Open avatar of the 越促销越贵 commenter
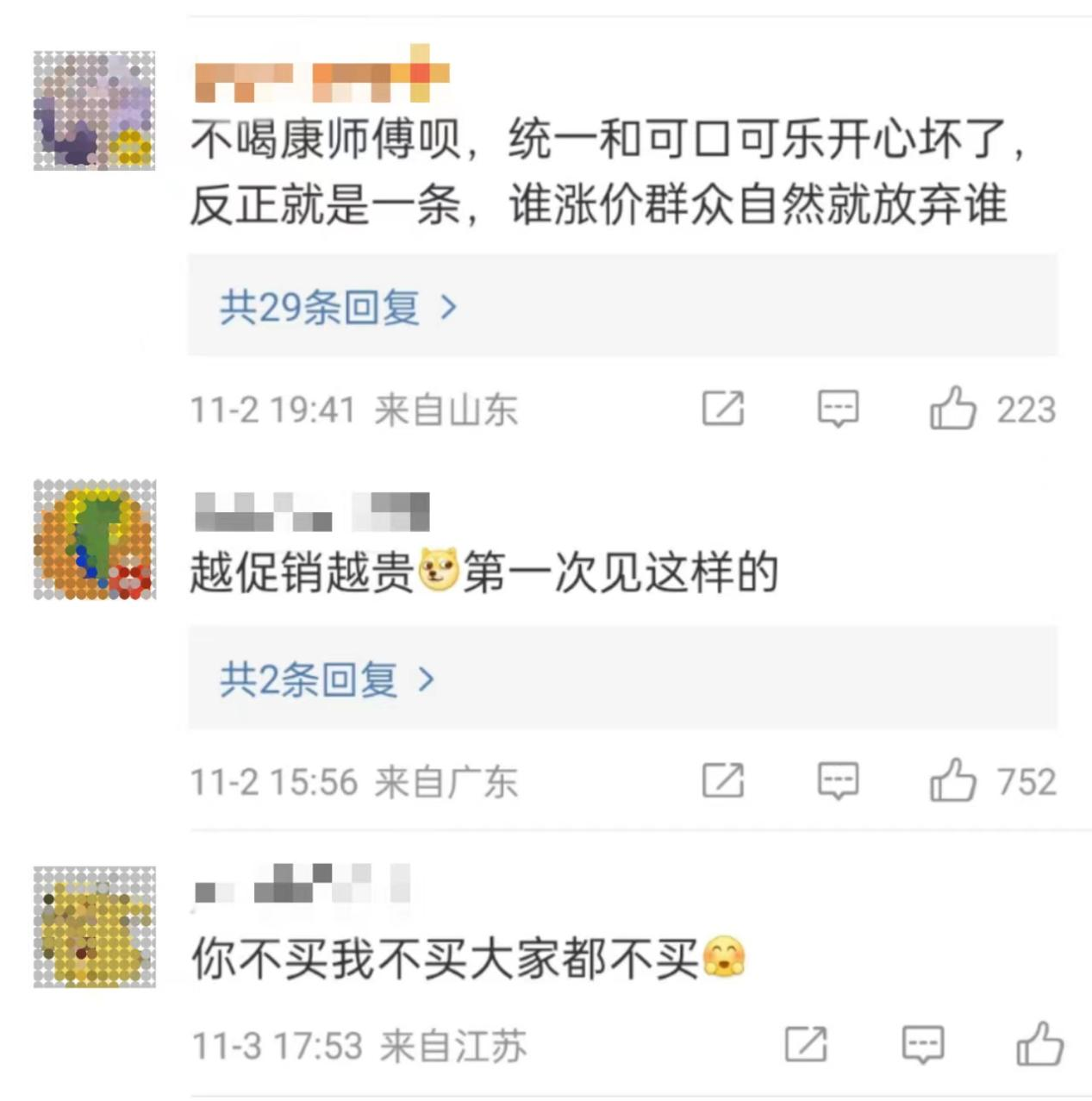Viewport: 1092px width, 1101px height. pos(94,539)
